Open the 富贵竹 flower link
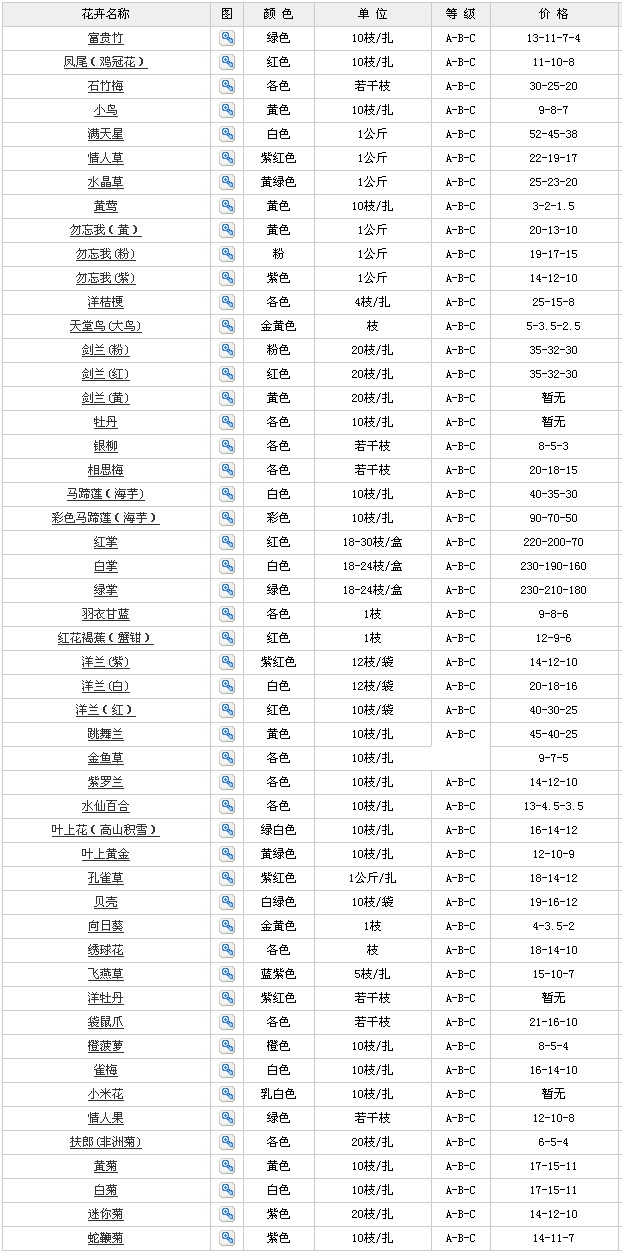Image resolution: width=622 pixels, height=1255 pixels. click(x=105, y=38)
